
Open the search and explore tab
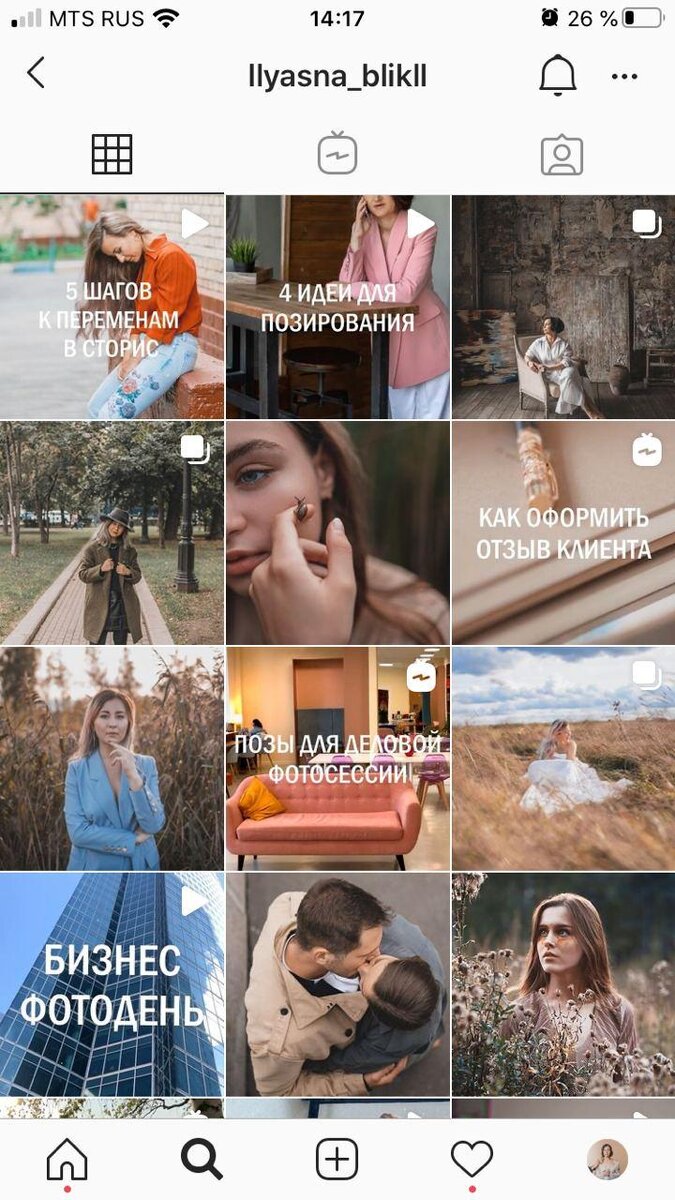(202, 1160)
